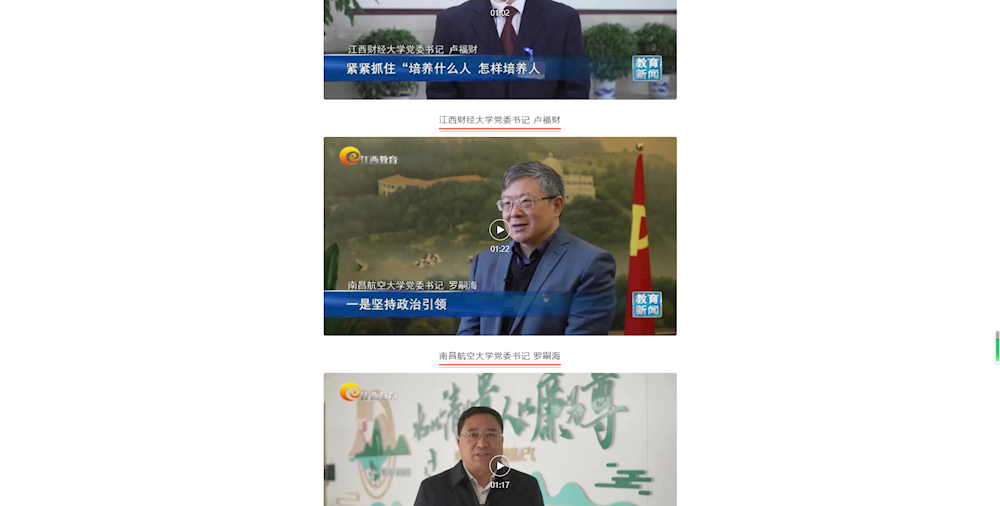The height and width of the screenshot is (506, 1000).
Task: Open the 江西财经大学党委书记 卢福财 video at top
Action: (499, 50)
